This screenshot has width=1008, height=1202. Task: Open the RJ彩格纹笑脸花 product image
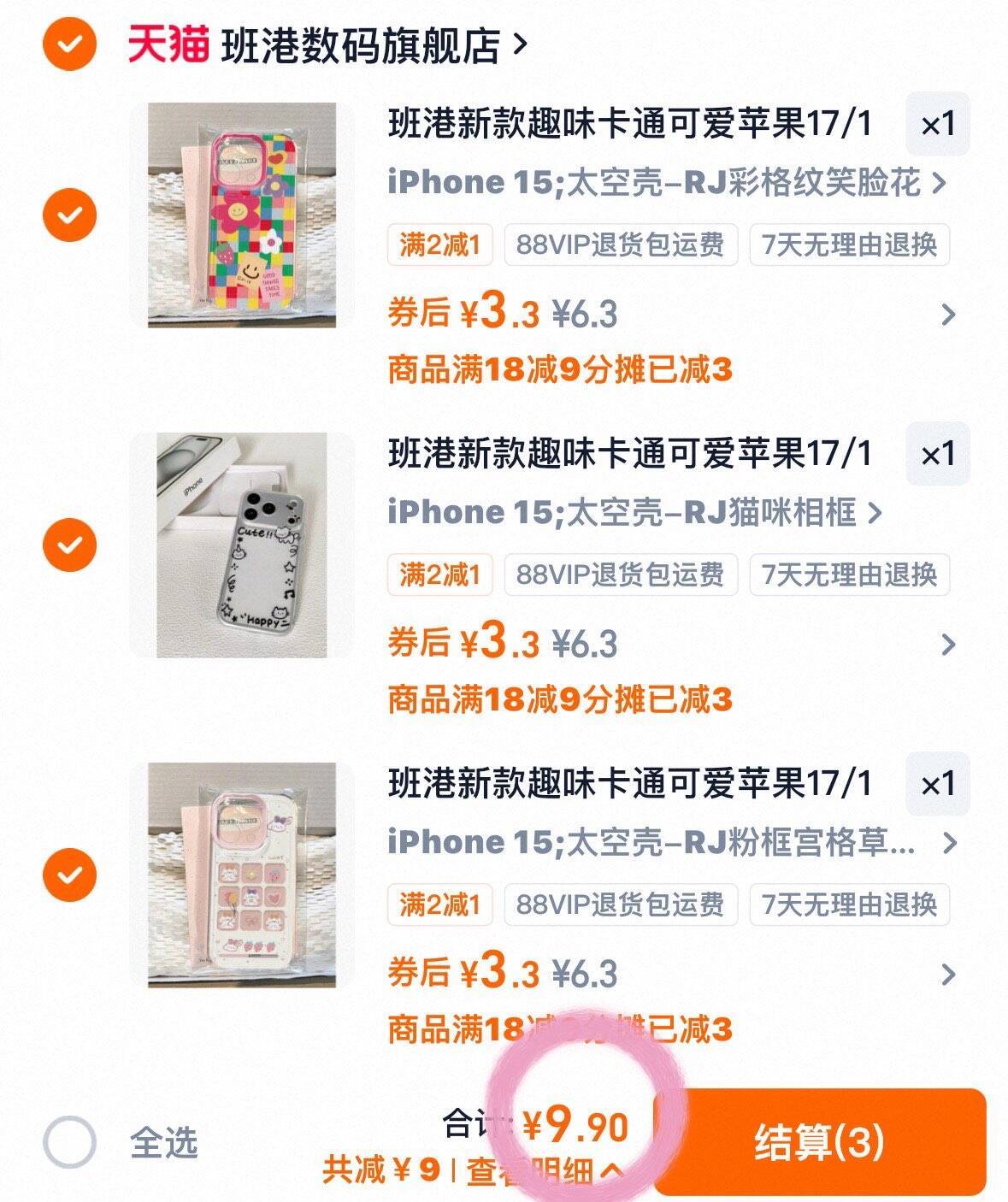(242, 215)
